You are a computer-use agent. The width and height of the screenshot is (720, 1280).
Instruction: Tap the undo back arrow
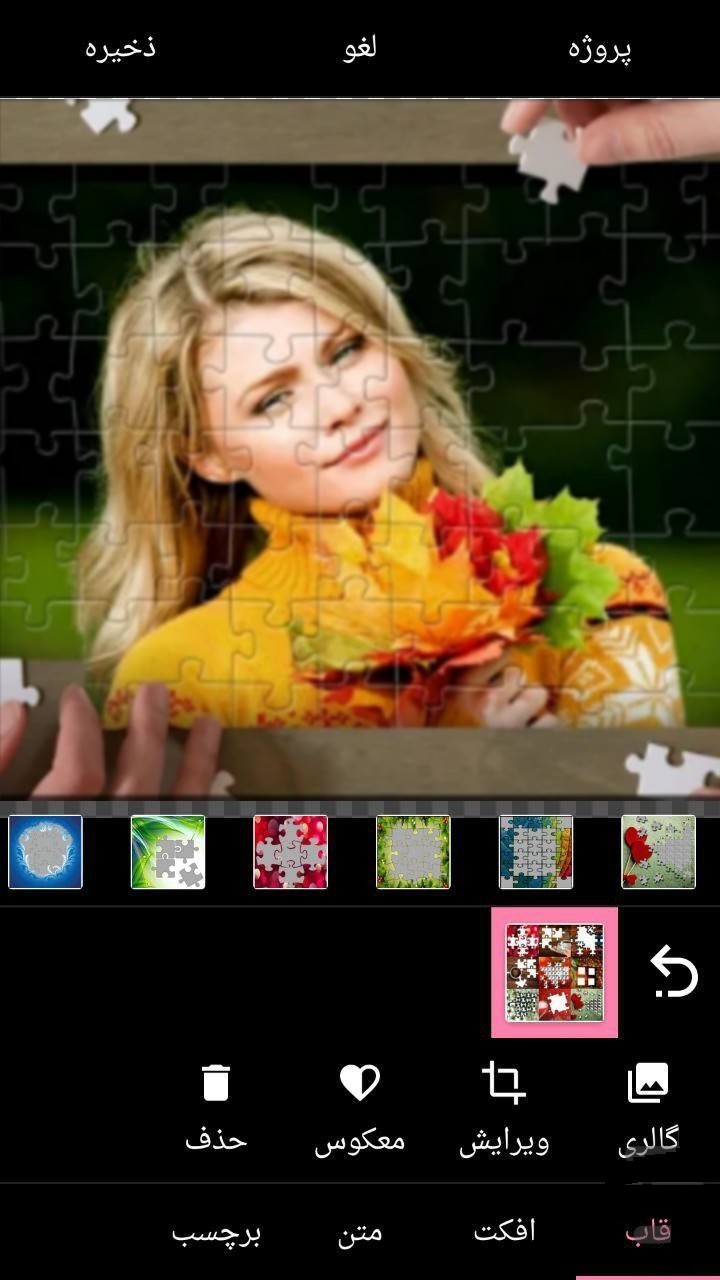674,972
